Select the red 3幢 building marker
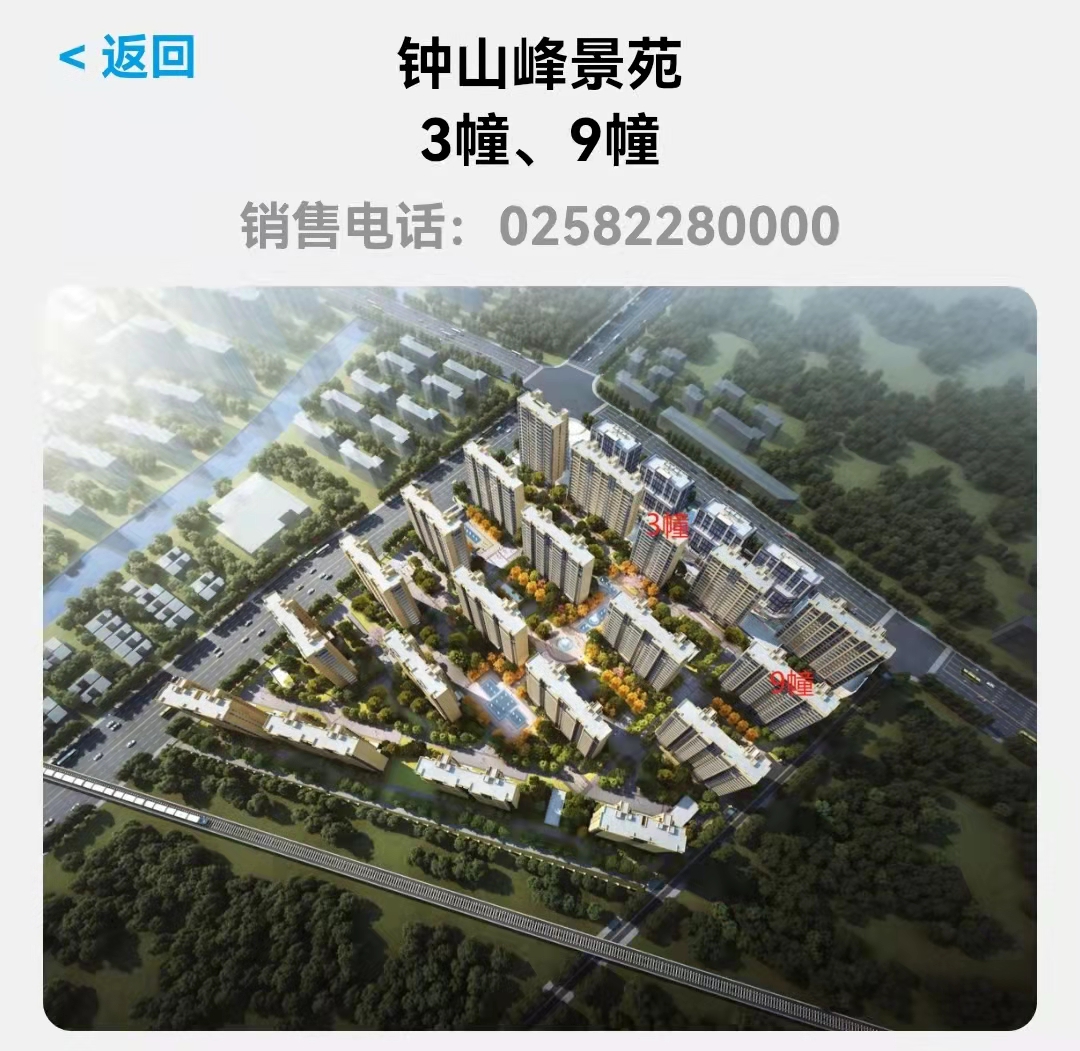Screen dimensions: 1080x1051 tap(667, 527)
